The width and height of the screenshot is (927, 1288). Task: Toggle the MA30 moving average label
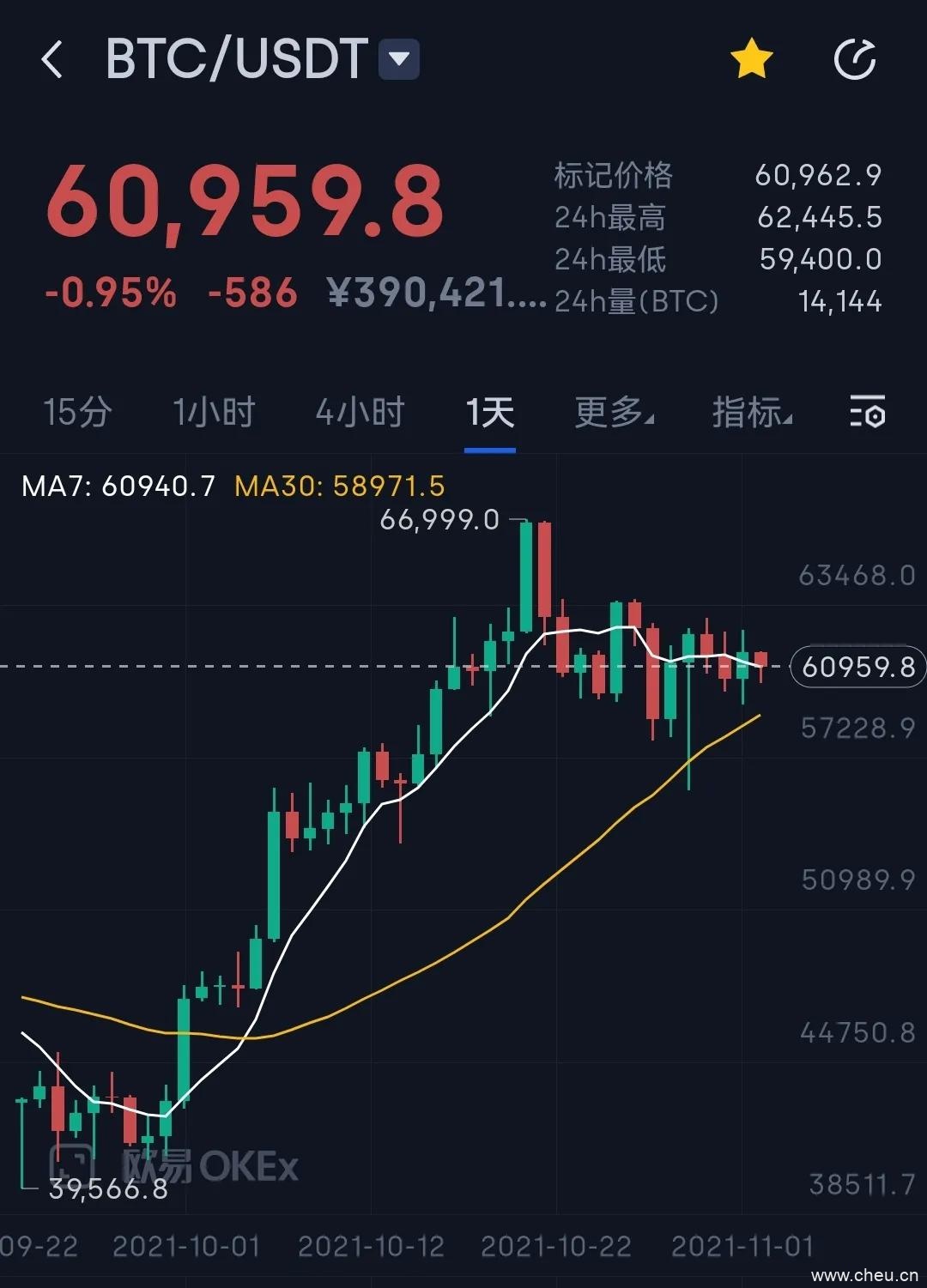click(339, 487)
